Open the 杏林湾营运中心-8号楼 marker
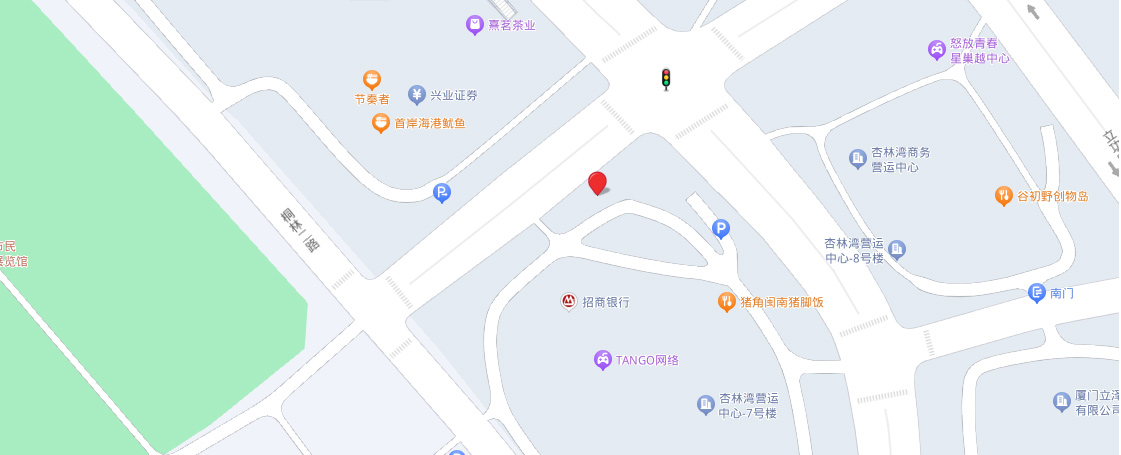 (x=897, y=249)
